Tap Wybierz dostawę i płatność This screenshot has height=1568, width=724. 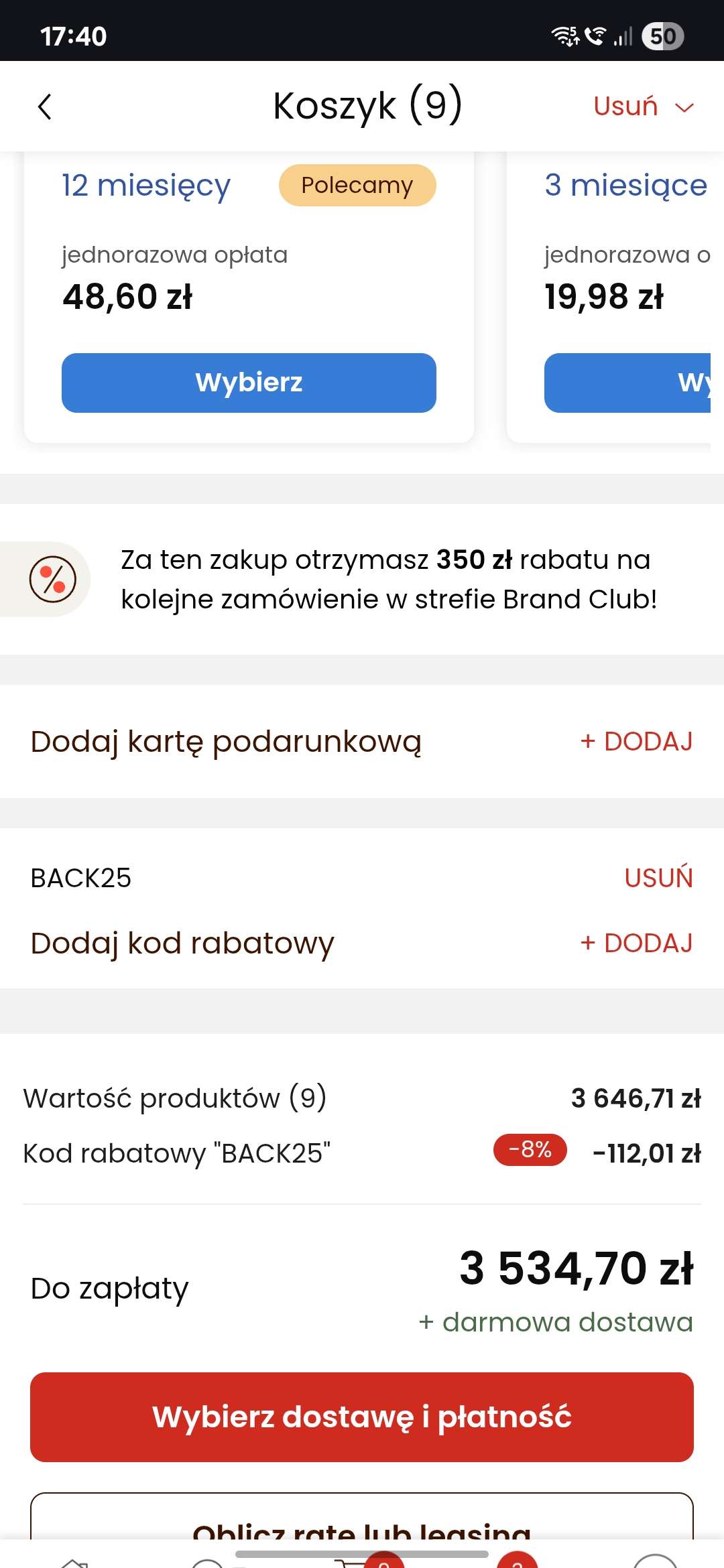click(362, 1417)
